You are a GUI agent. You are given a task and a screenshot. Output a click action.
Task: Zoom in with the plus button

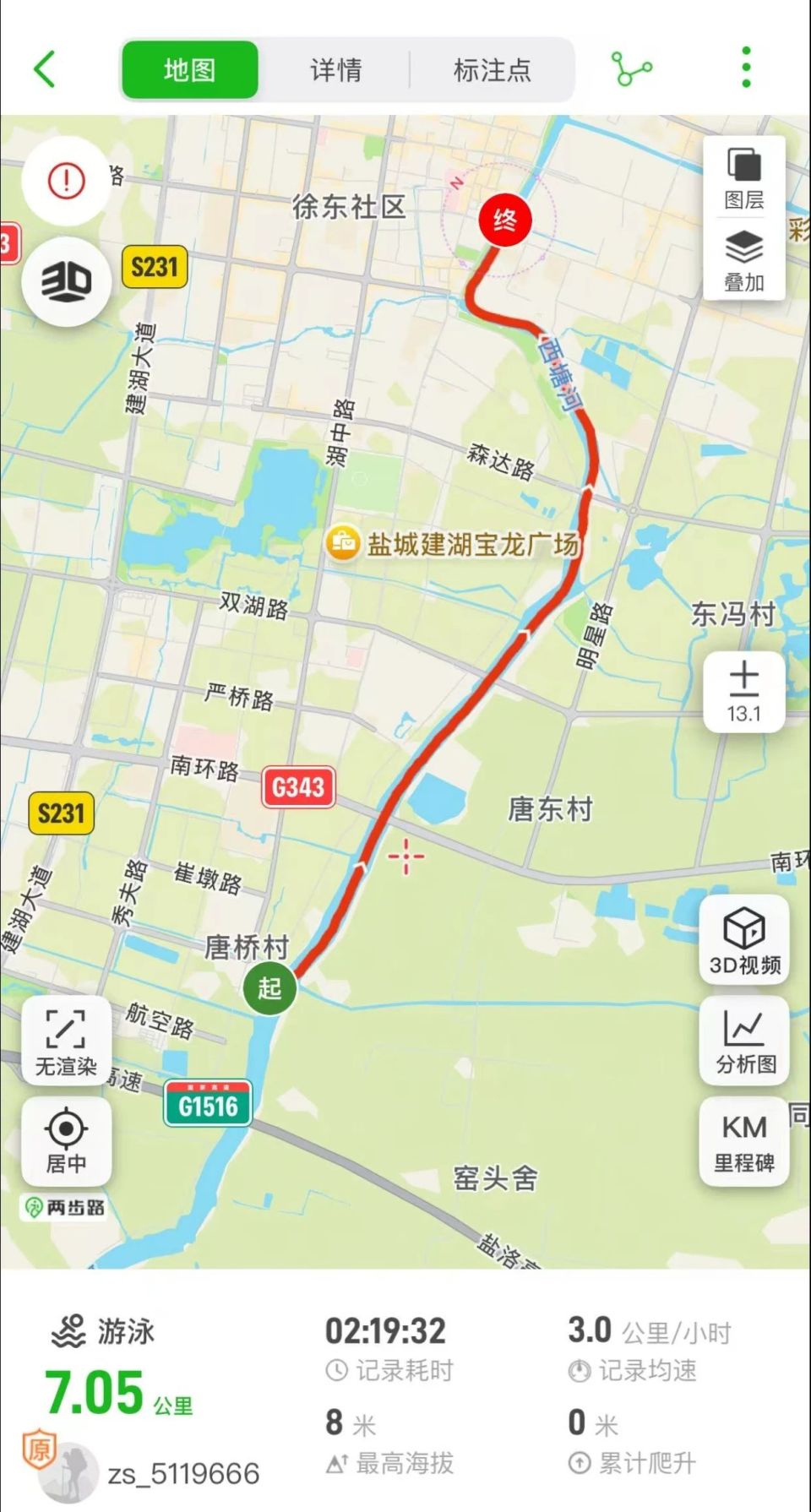tap(744, 691)
